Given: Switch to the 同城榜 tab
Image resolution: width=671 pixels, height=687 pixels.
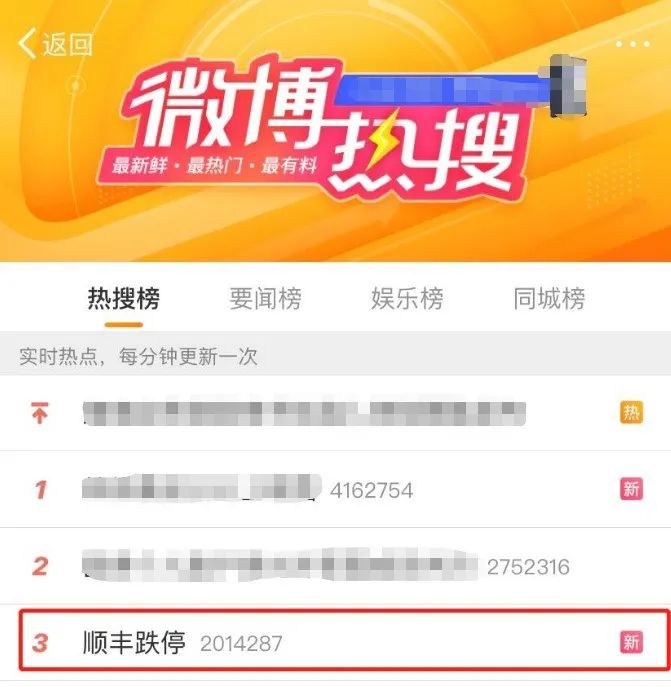Looking at the screenshot, I should 549,298.
